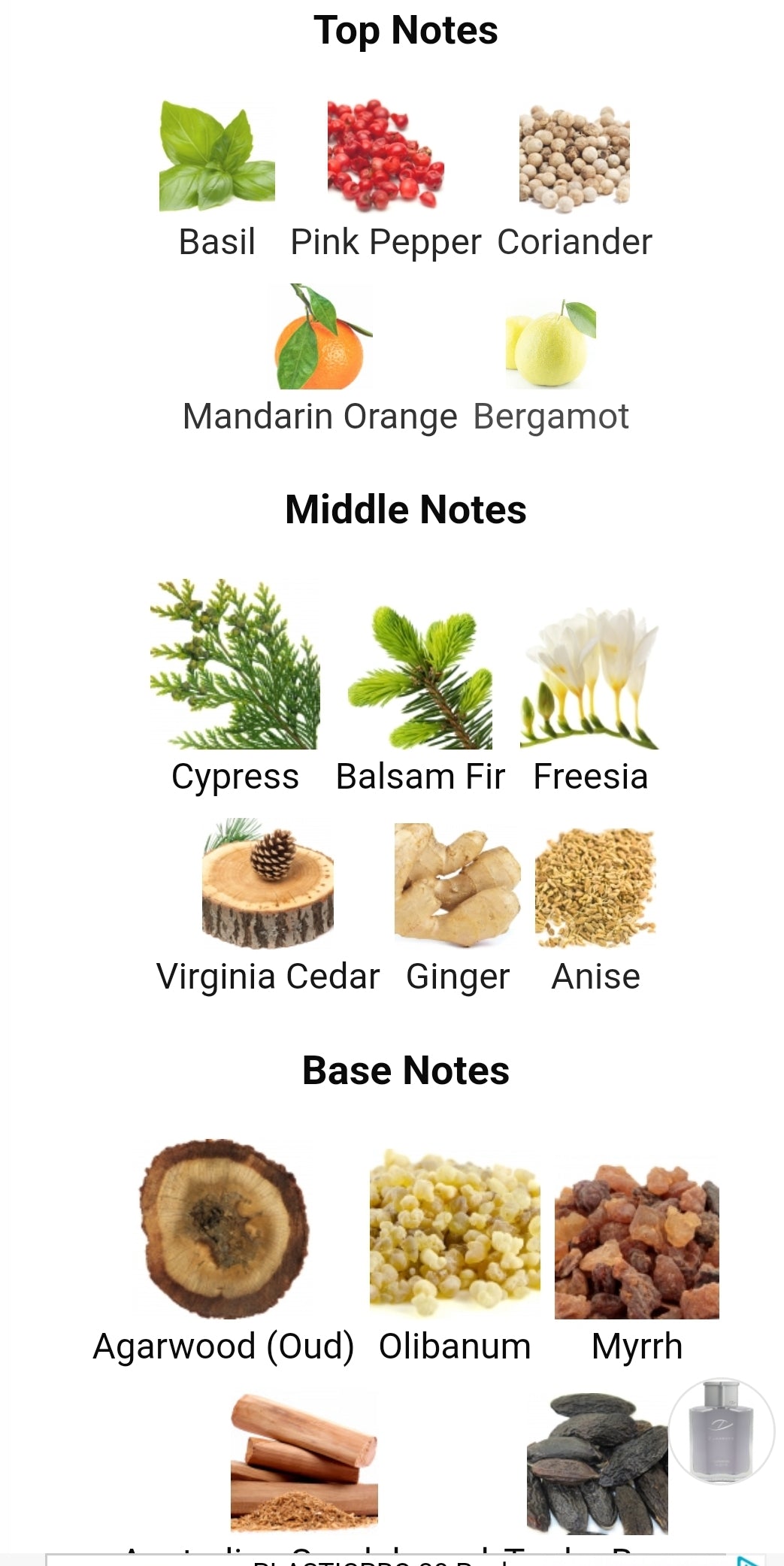This screenshot has width=784, height=1566.
Task: Open the ad info icon
Action: pos(747,1559)
